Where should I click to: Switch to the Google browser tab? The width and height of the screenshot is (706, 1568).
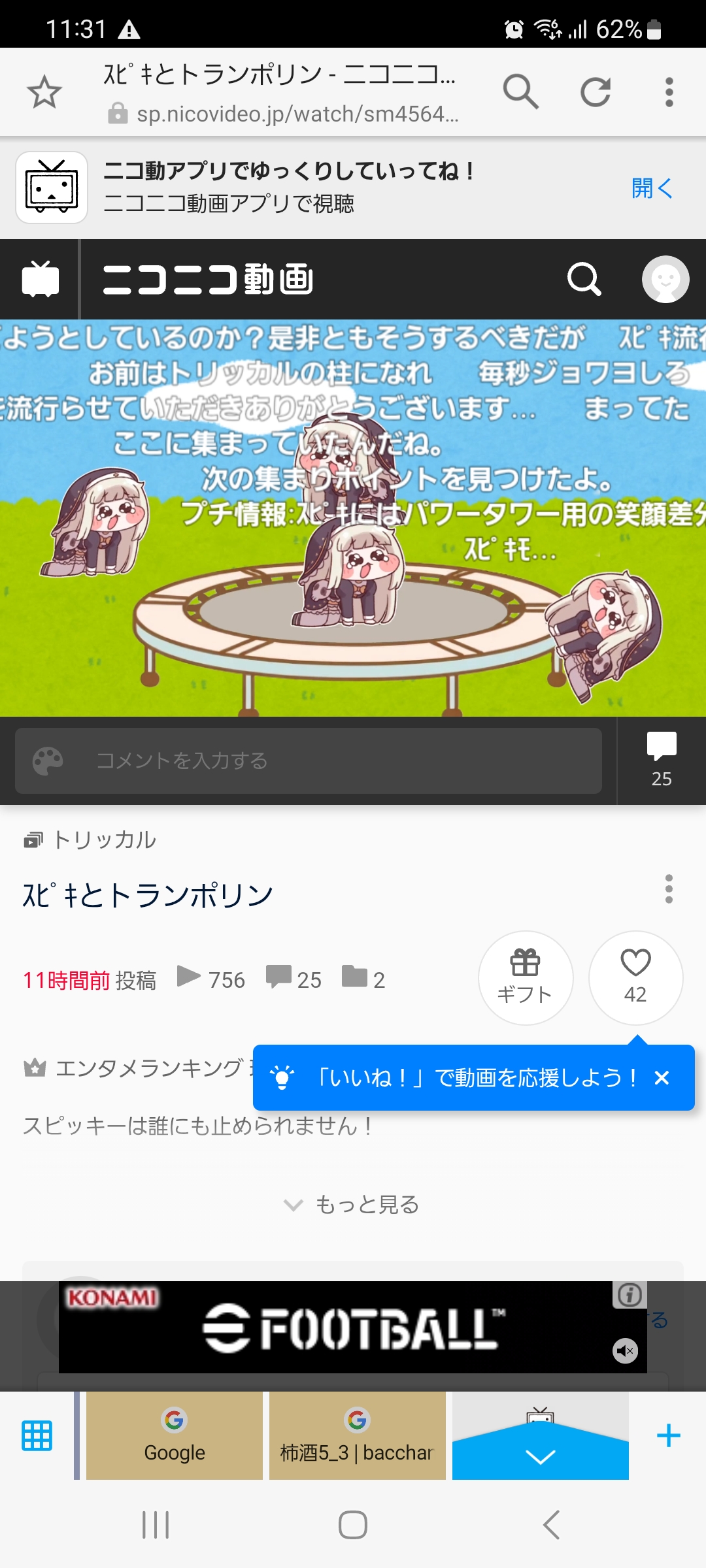(x=175, y=1435)
